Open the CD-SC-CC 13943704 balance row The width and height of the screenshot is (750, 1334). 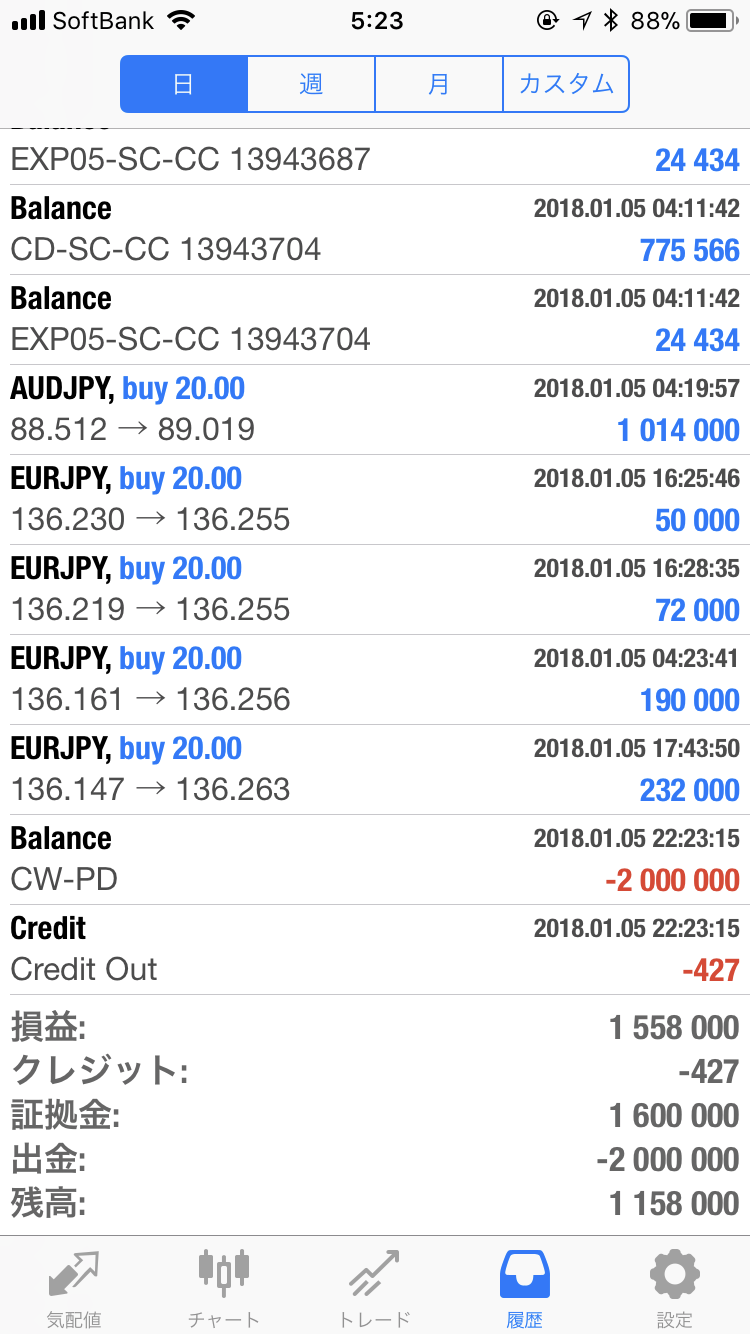(x=375, y=230)
